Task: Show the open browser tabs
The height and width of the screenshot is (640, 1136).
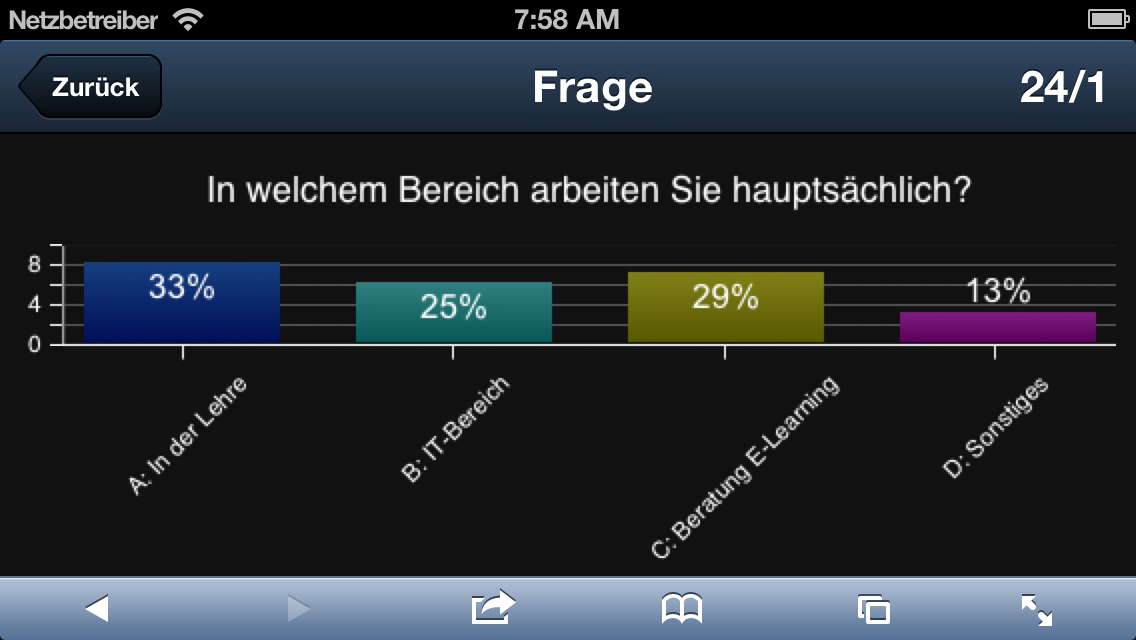Action: 873,609
